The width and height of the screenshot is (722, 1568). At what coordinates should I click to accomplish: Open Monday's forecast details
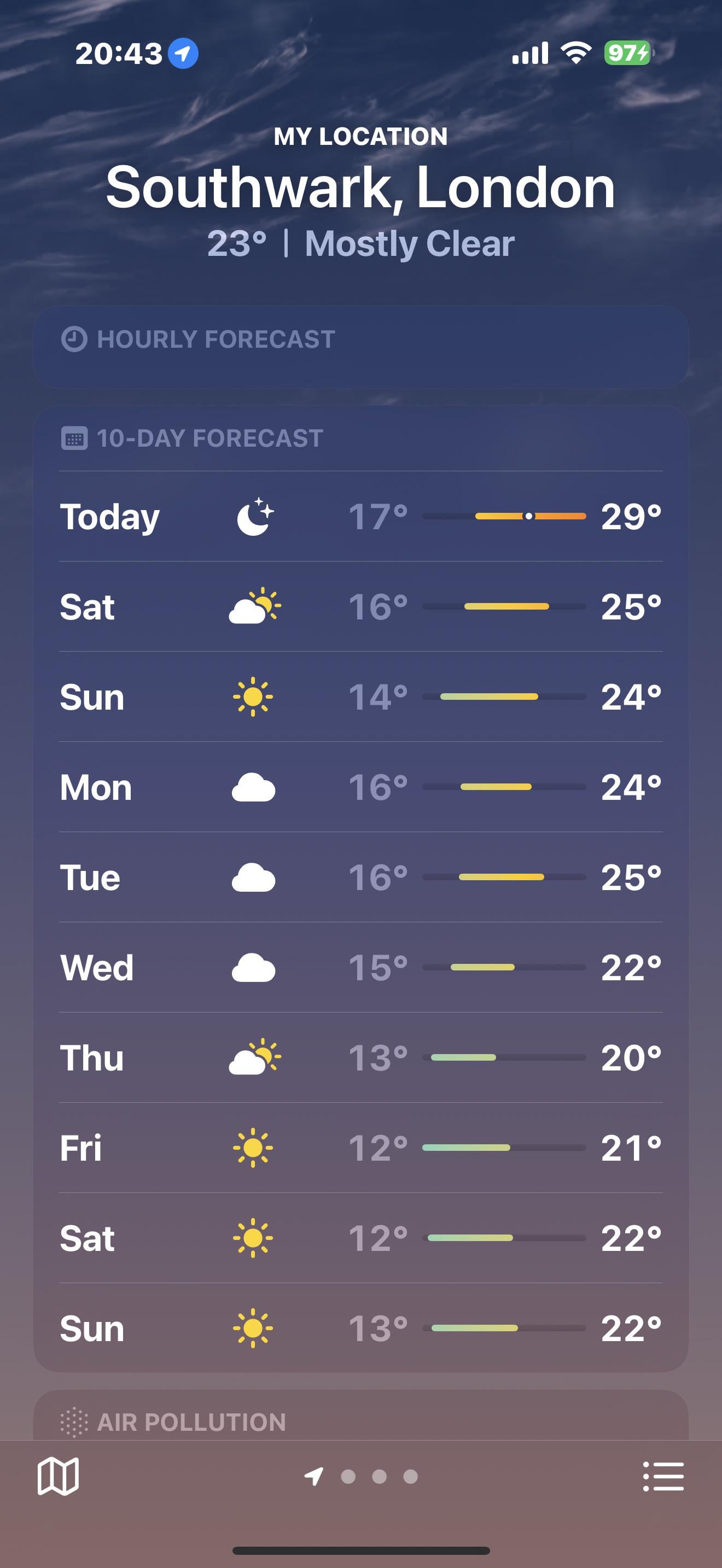[x=360, y=787]
